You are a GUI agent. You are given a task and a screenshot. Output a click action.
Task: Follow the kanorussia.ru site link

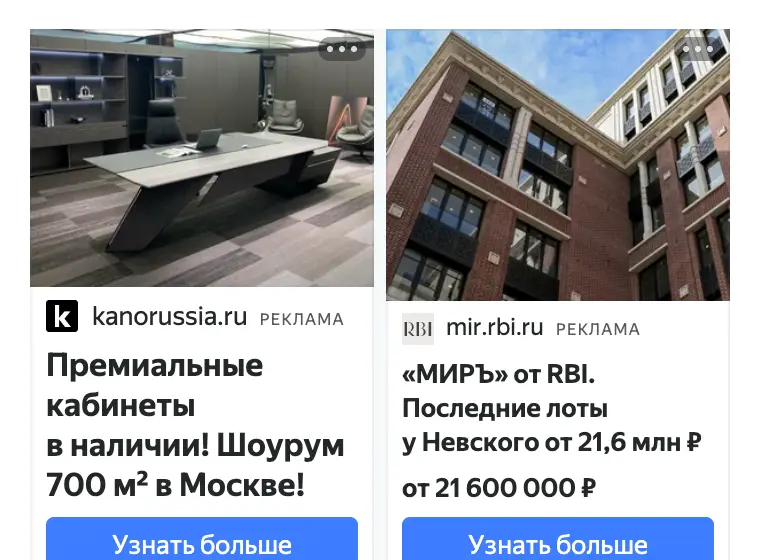click(170, 317)
